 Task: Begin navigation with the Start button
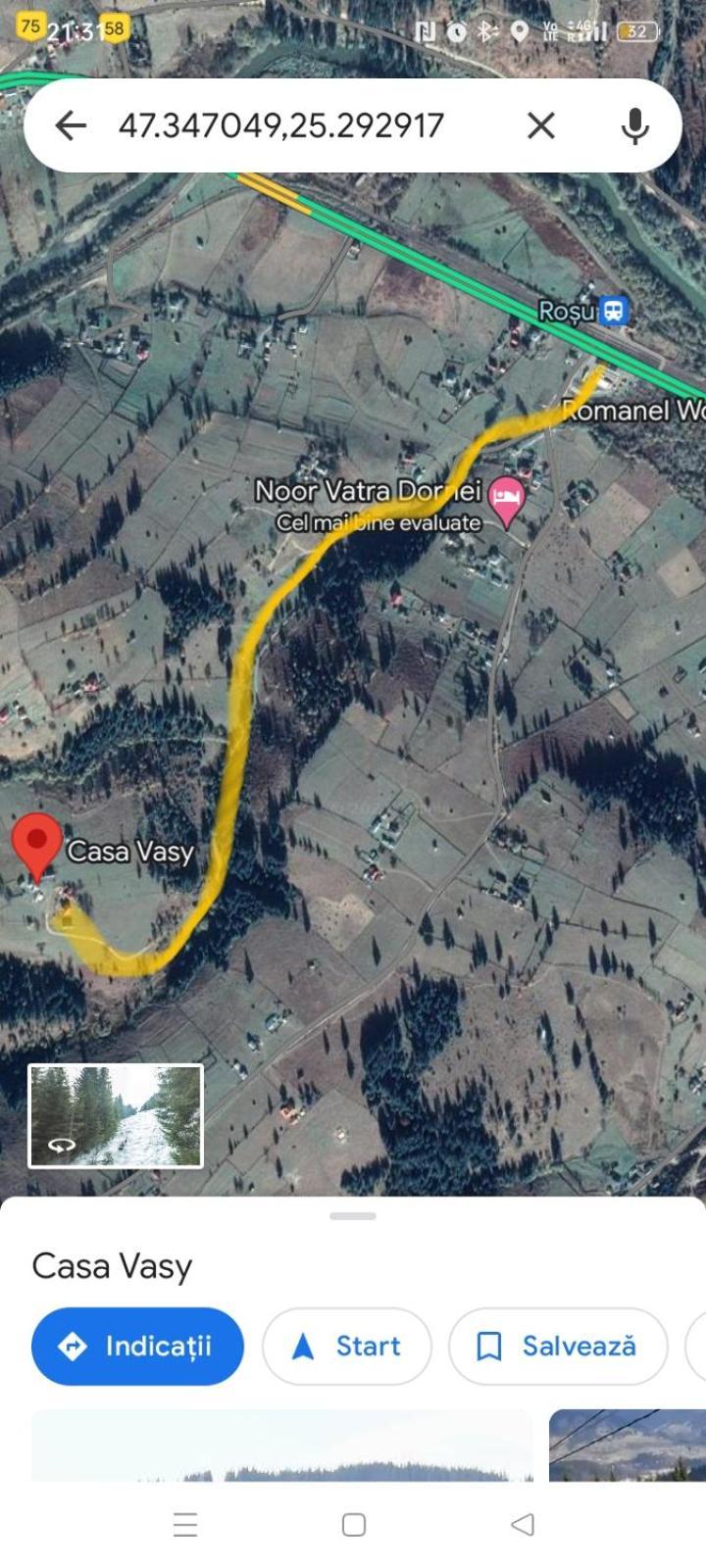pos(347,1347)
